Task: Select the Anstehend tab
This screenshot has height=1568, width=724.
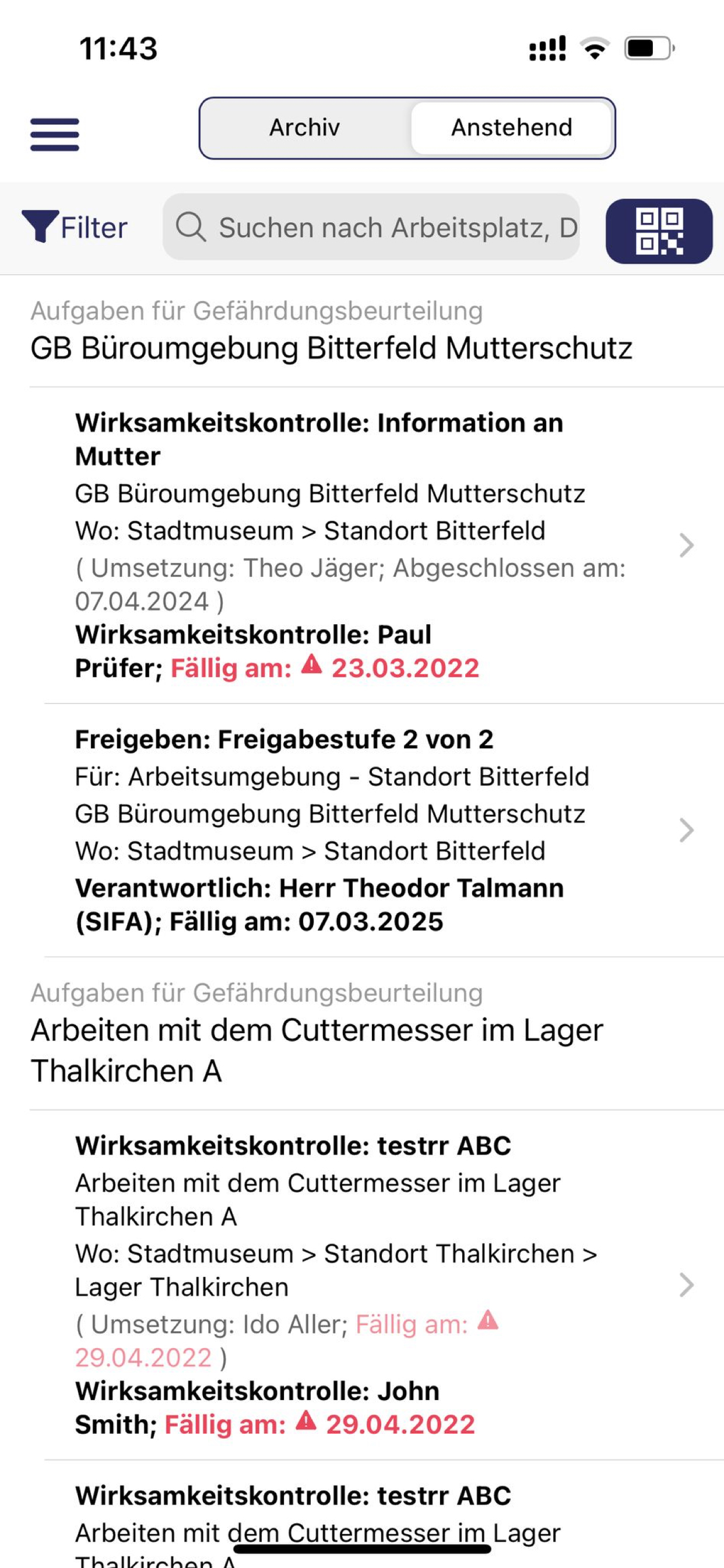Action: [511, 128]
